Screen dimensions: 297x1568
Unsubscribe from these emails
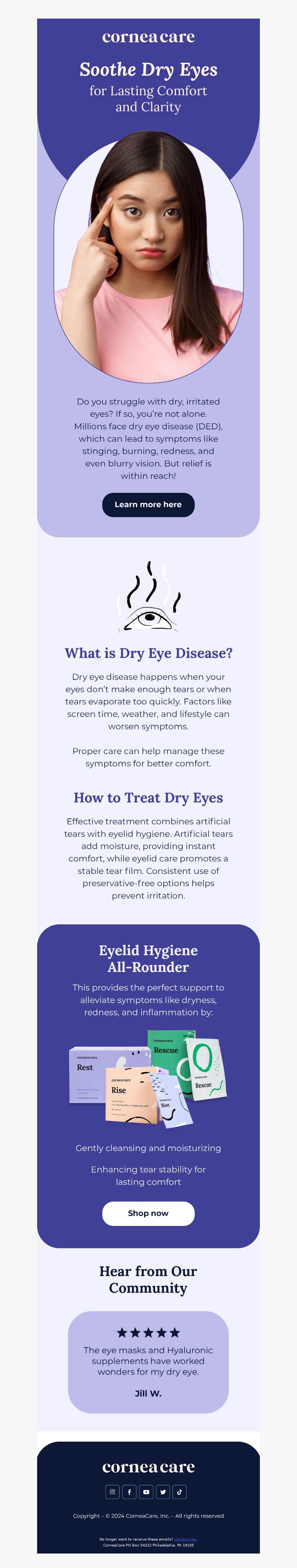point(185,1539)
